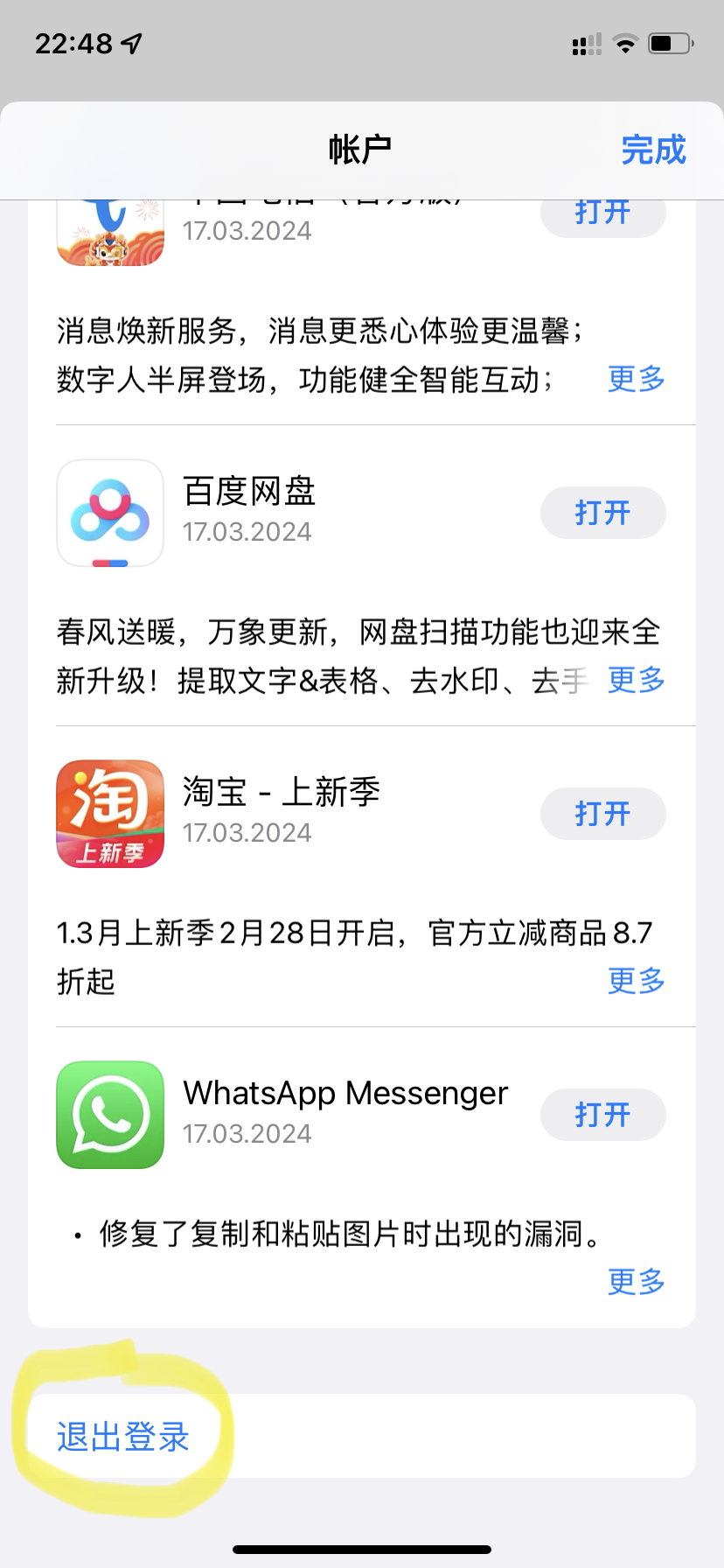The width and height of the screenshot is (724, 1568).
Task: Open WhatsApp Messenger with its 打开 button
Action: tap(602, 1115)
